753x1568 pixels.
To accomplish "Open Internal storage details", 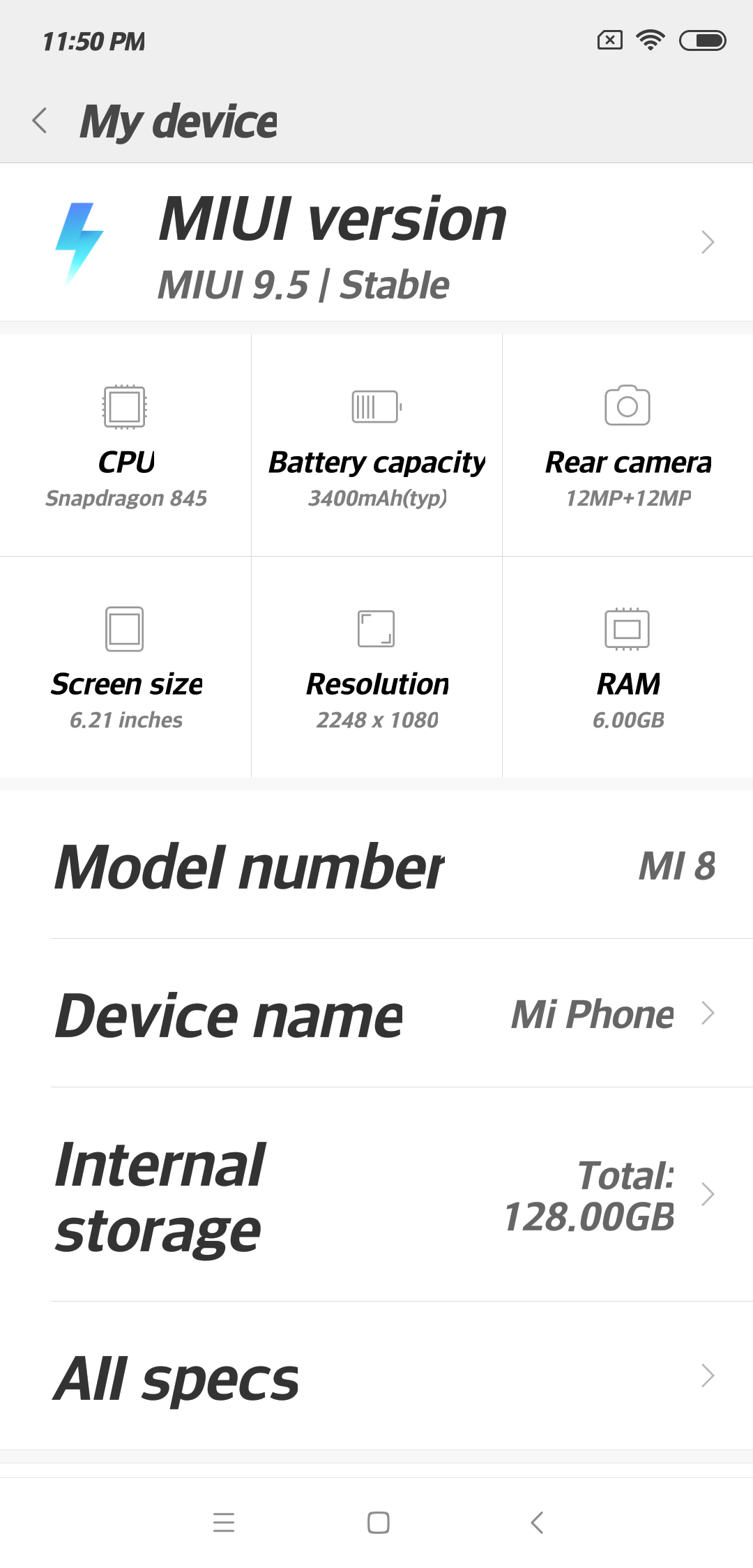I will tap(376, 1194).
